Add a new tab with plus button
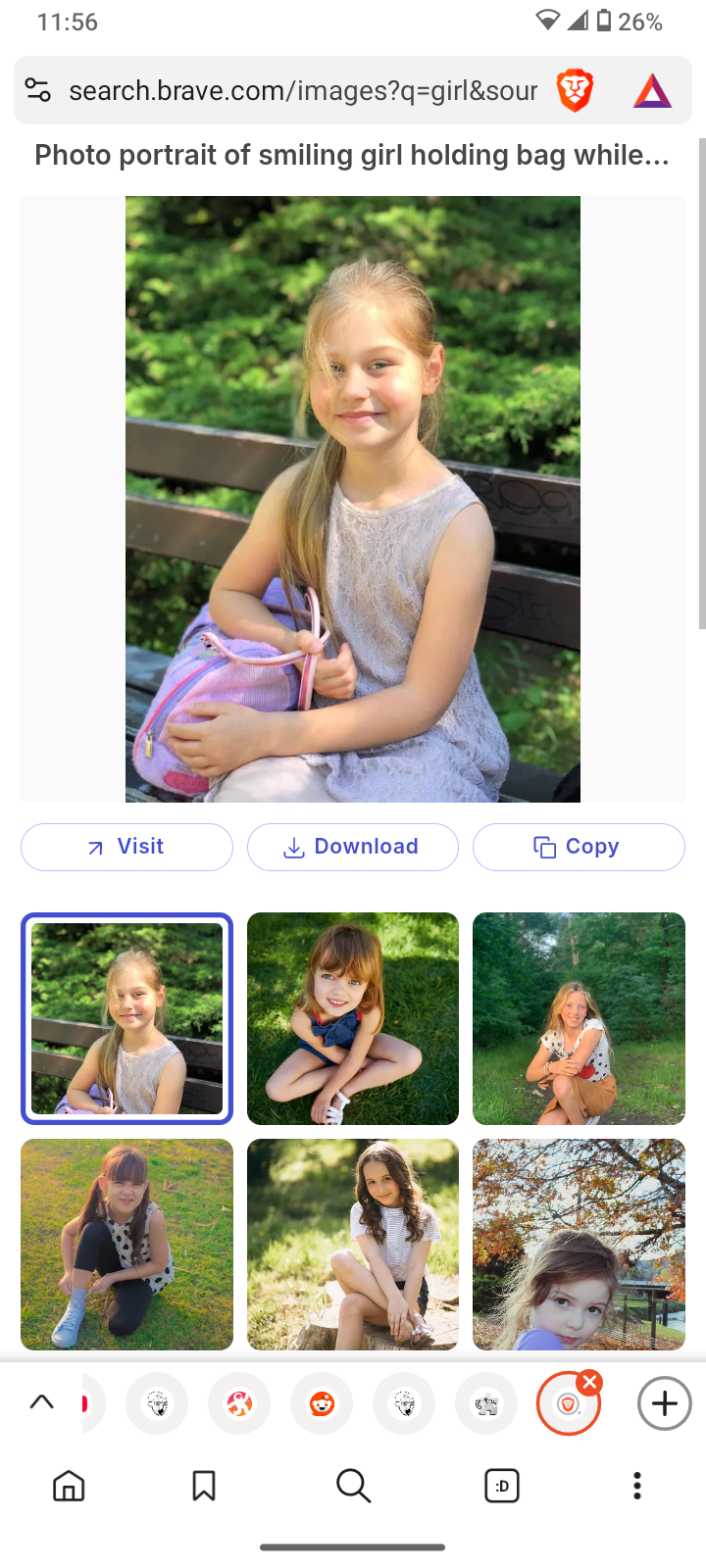706x1568 pixels. click(x=664, y=1404)
